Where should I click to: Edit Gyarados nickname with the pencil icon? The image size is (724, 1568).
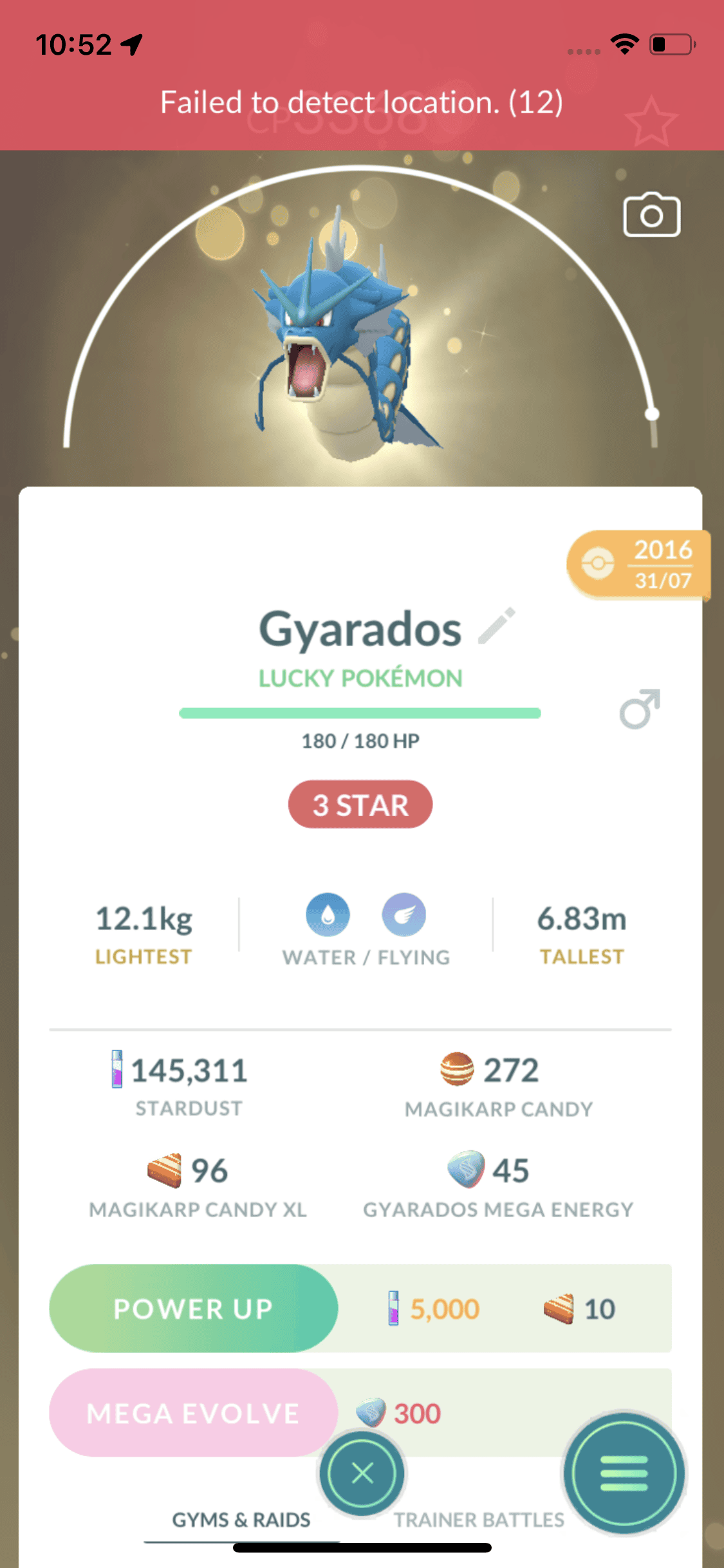497,626
